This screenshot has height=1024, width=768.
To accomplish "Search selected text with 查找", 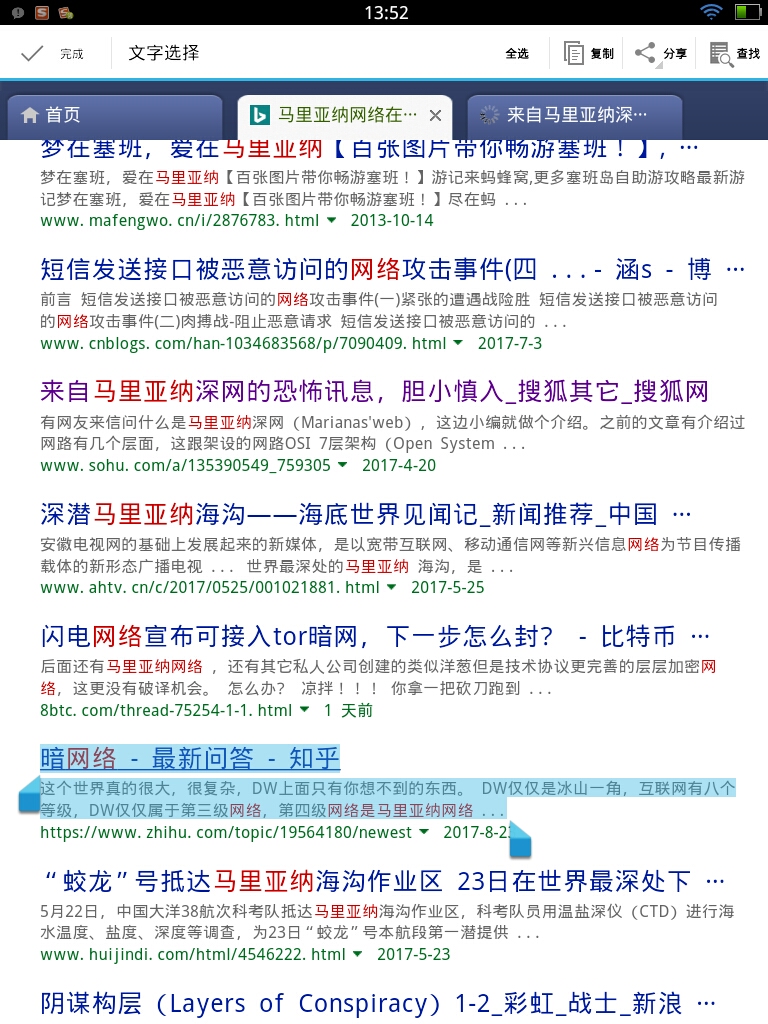I will (735, 54).
